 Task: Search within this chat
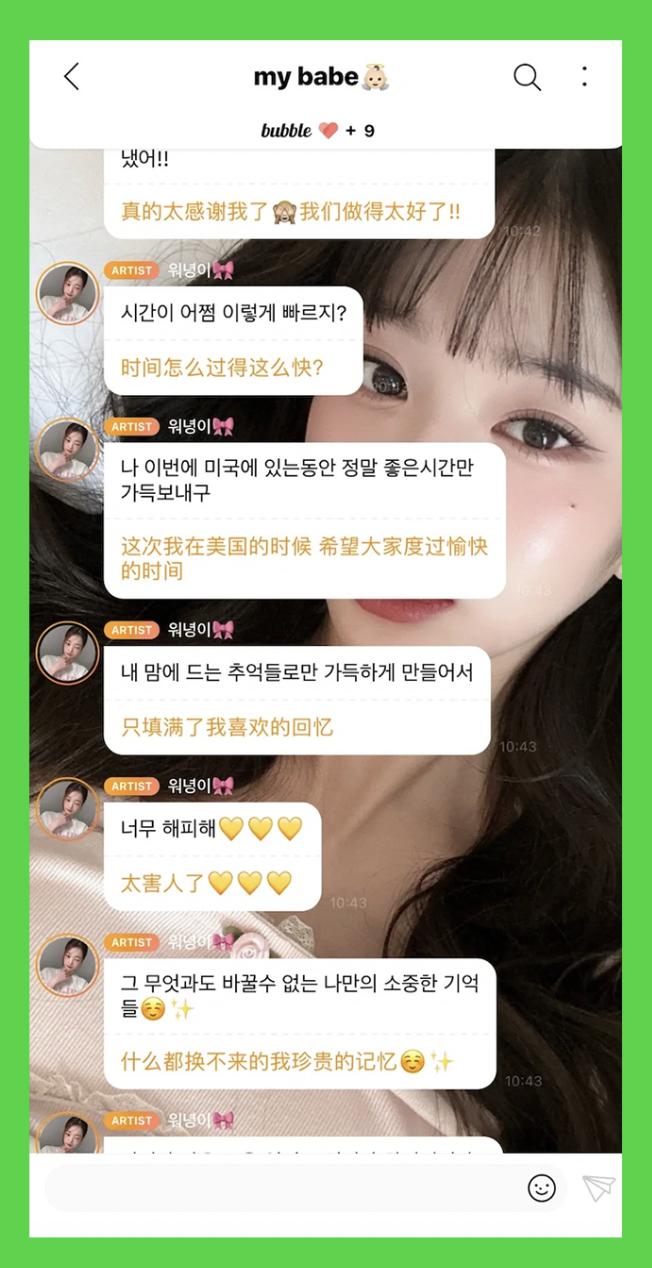point(527,77)
